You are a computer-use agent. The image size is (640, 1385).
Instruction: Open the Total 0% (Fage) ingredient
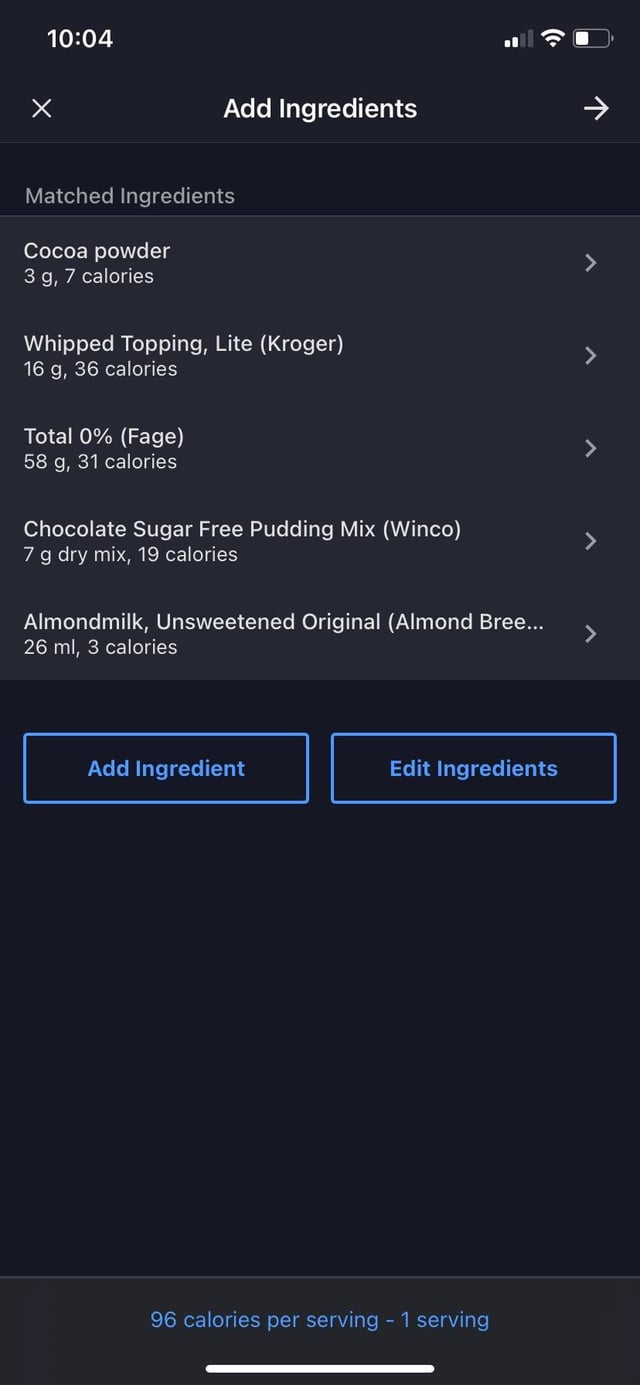click(x=320, y=448)
